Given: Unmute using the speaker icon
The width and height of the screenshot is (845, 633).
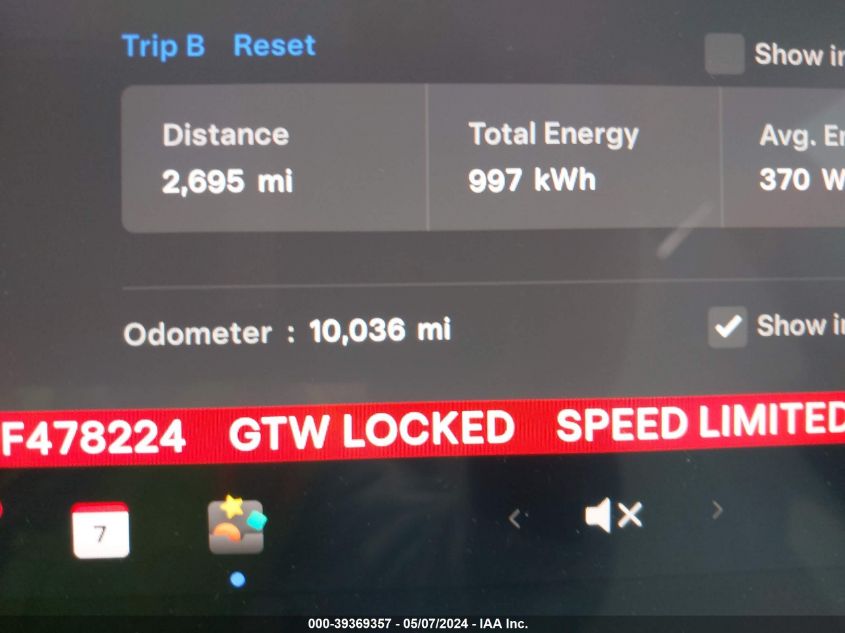Looking at the screenshot, I should click(613, 516).
